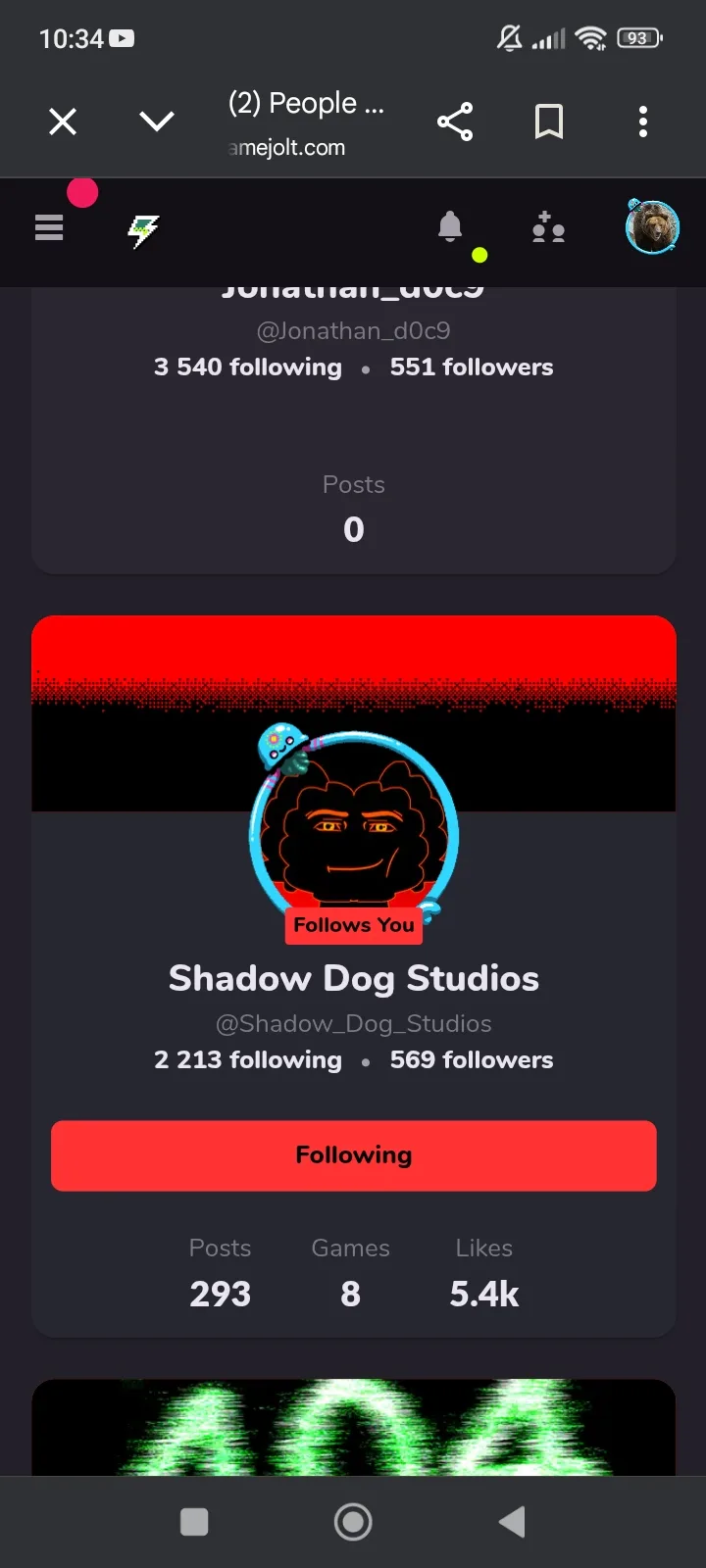
Task: Bookmark this page in browser
Action: (548, 122)
